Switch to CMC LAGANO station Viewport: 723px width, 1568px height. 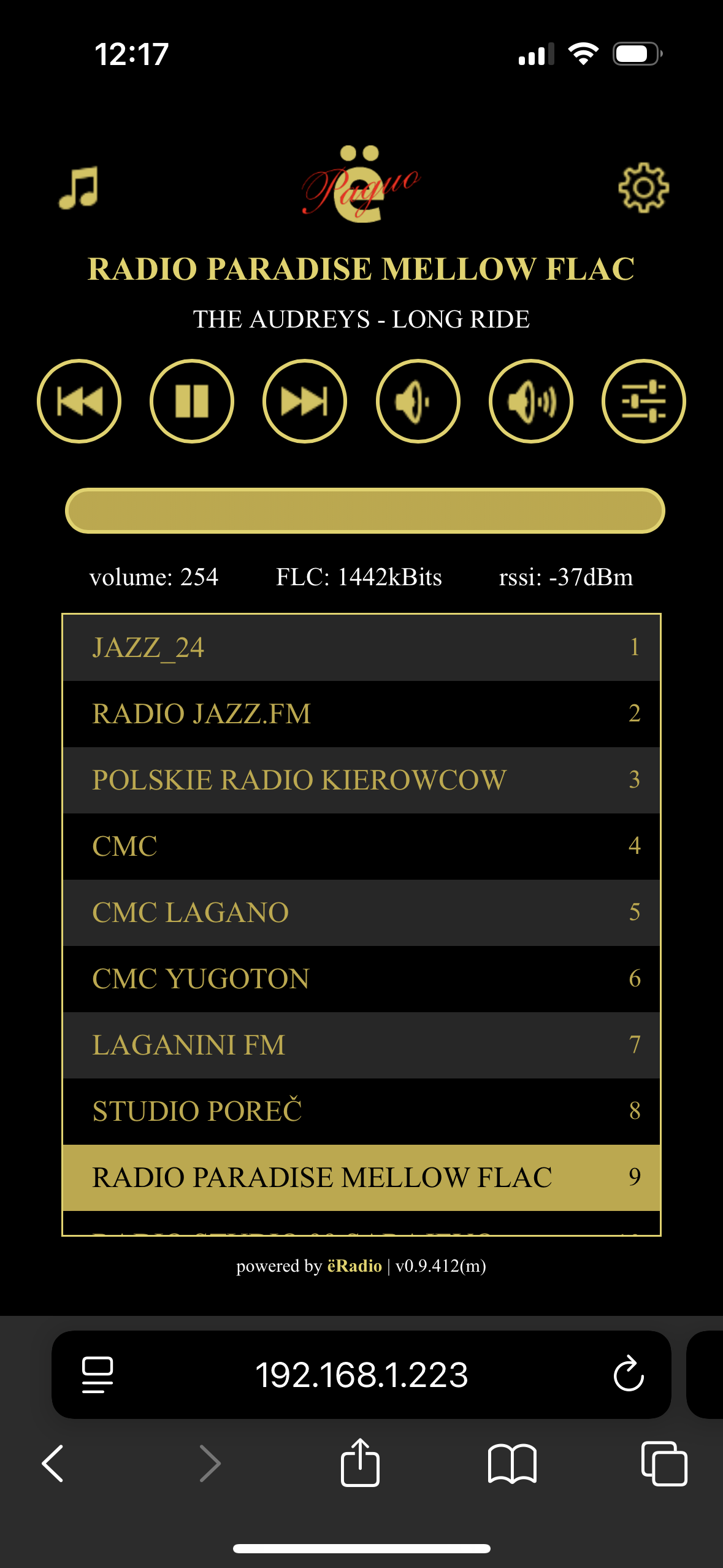[x=361, y=913]
